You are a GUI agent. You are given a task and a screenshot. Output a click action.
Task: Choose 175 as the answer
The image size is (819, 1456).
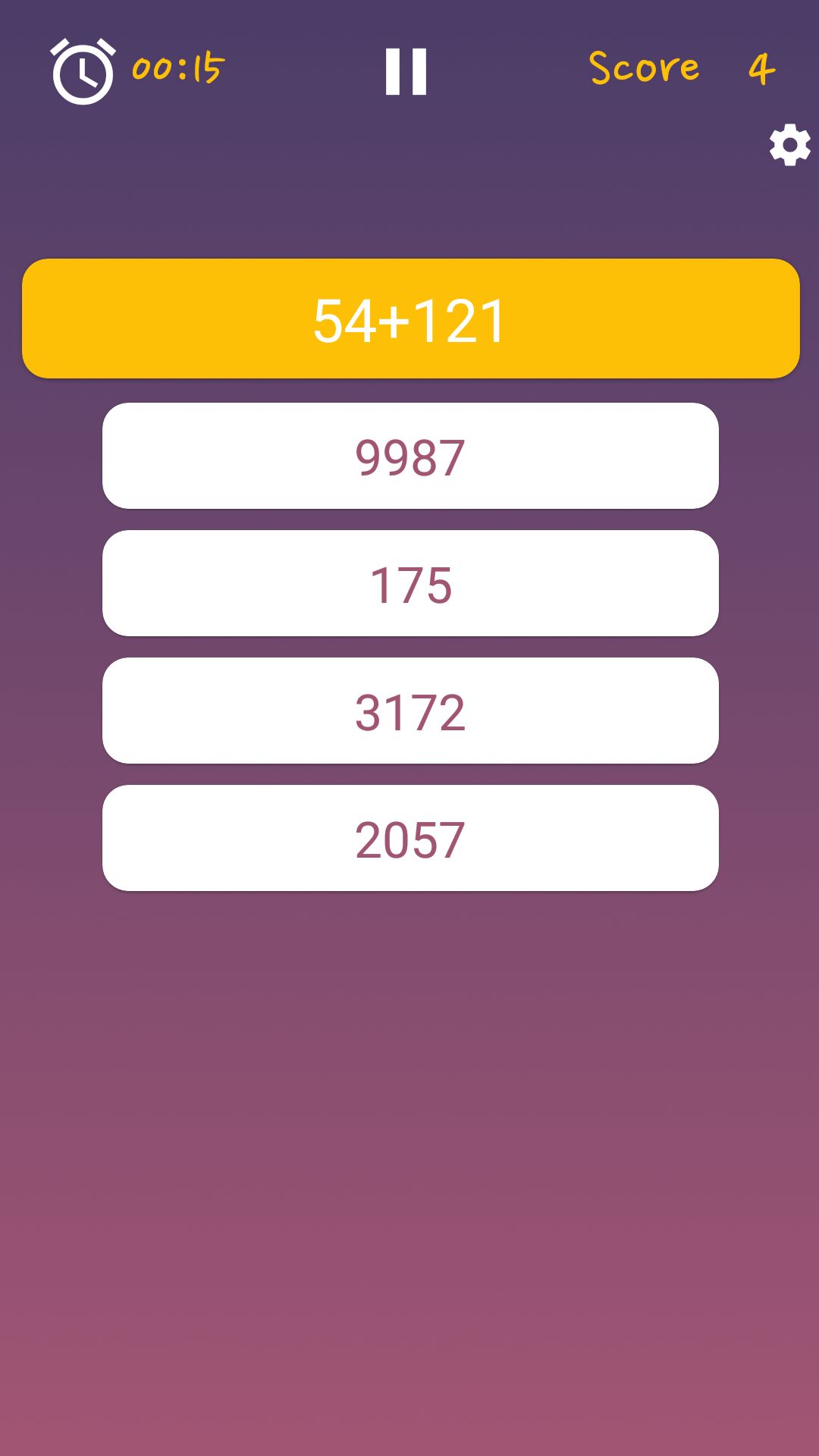pyautogui.click(x=410, y=583)
